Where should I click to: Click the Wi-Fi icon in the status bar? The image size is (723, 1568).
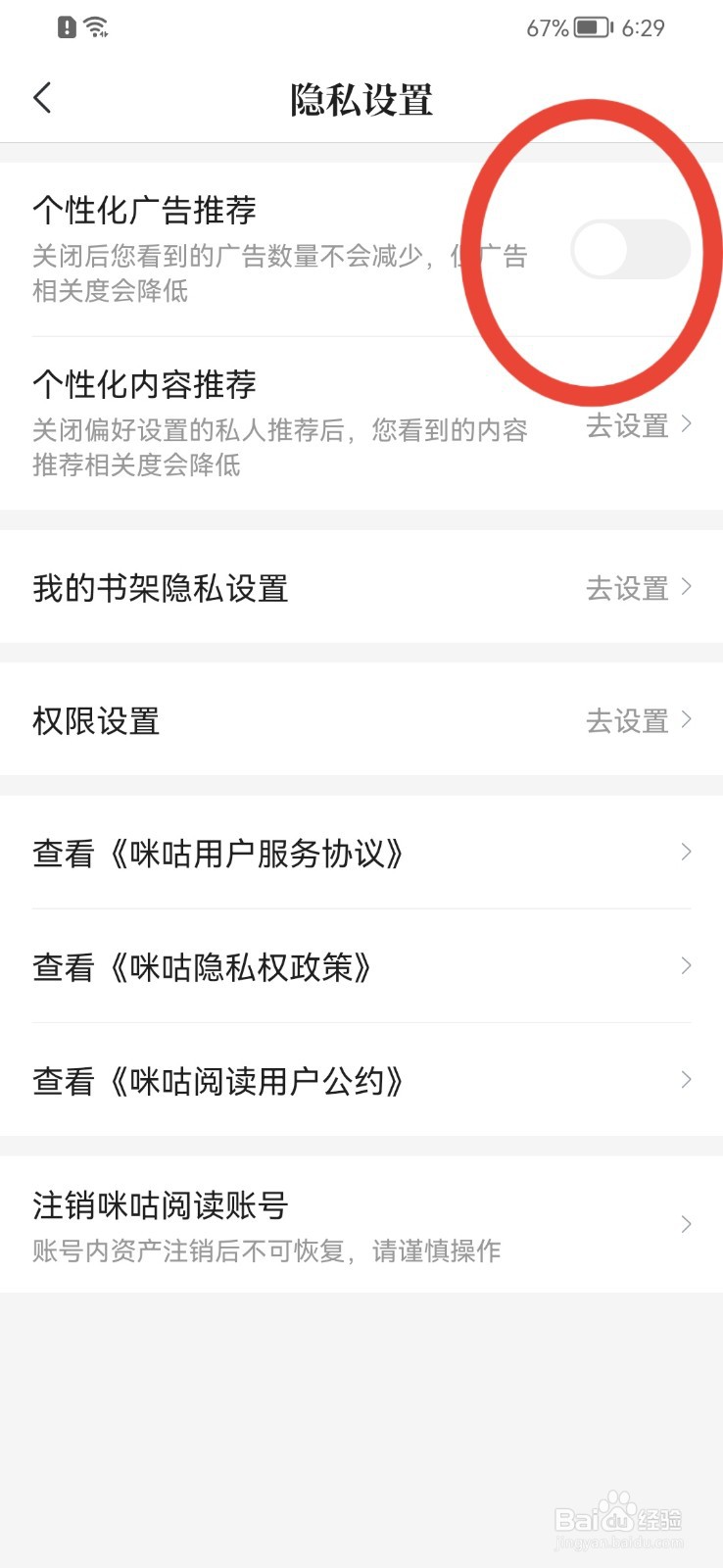(x=95, y=27)
